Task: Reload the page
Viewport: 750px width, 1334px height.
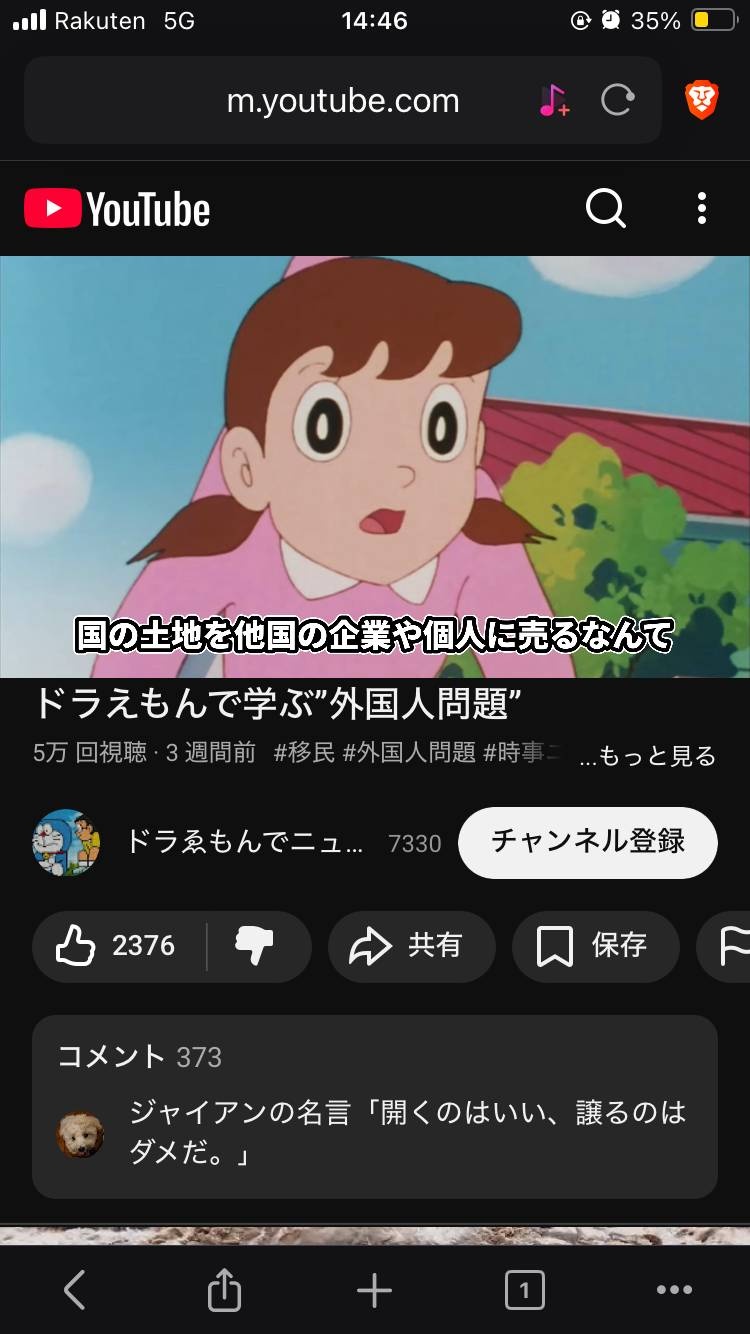Action: (x=617, y=100)
